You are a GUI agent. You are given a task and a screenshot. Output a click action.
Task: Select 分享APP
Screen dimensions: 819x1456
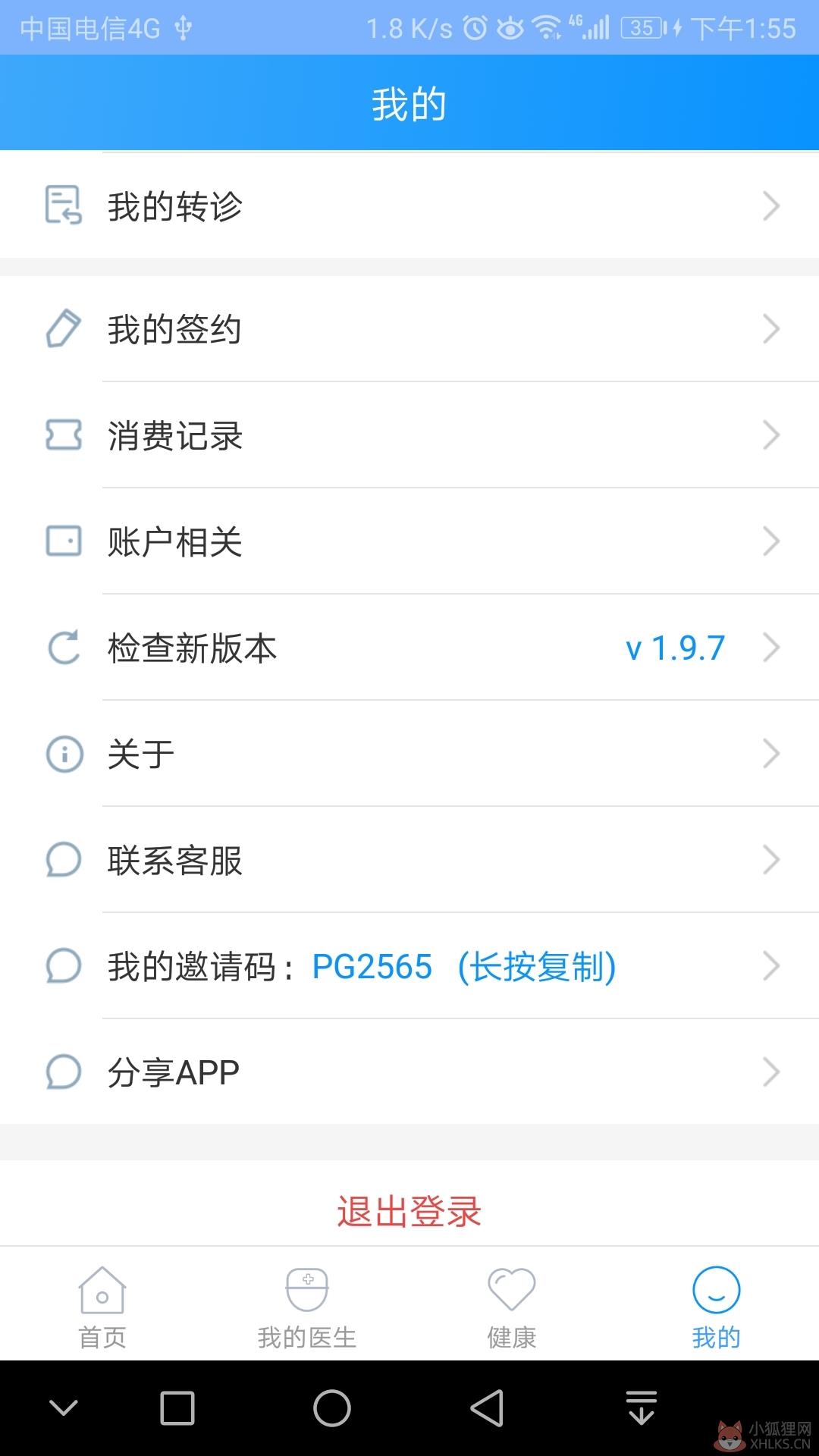(409, 1072)
